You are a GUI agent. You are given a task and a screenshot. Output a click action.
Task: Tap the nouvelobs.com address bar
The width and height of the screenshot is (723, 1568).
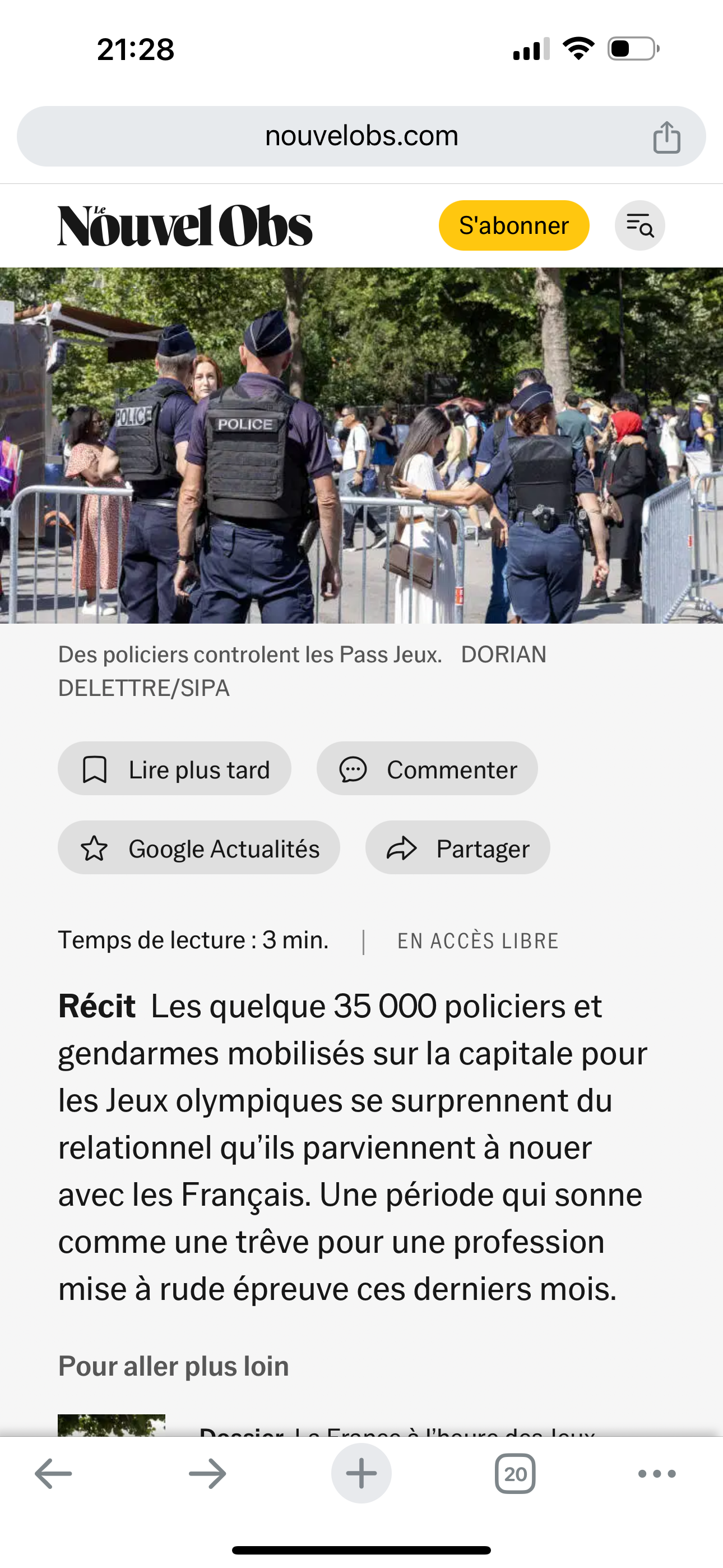click(361, 136)
